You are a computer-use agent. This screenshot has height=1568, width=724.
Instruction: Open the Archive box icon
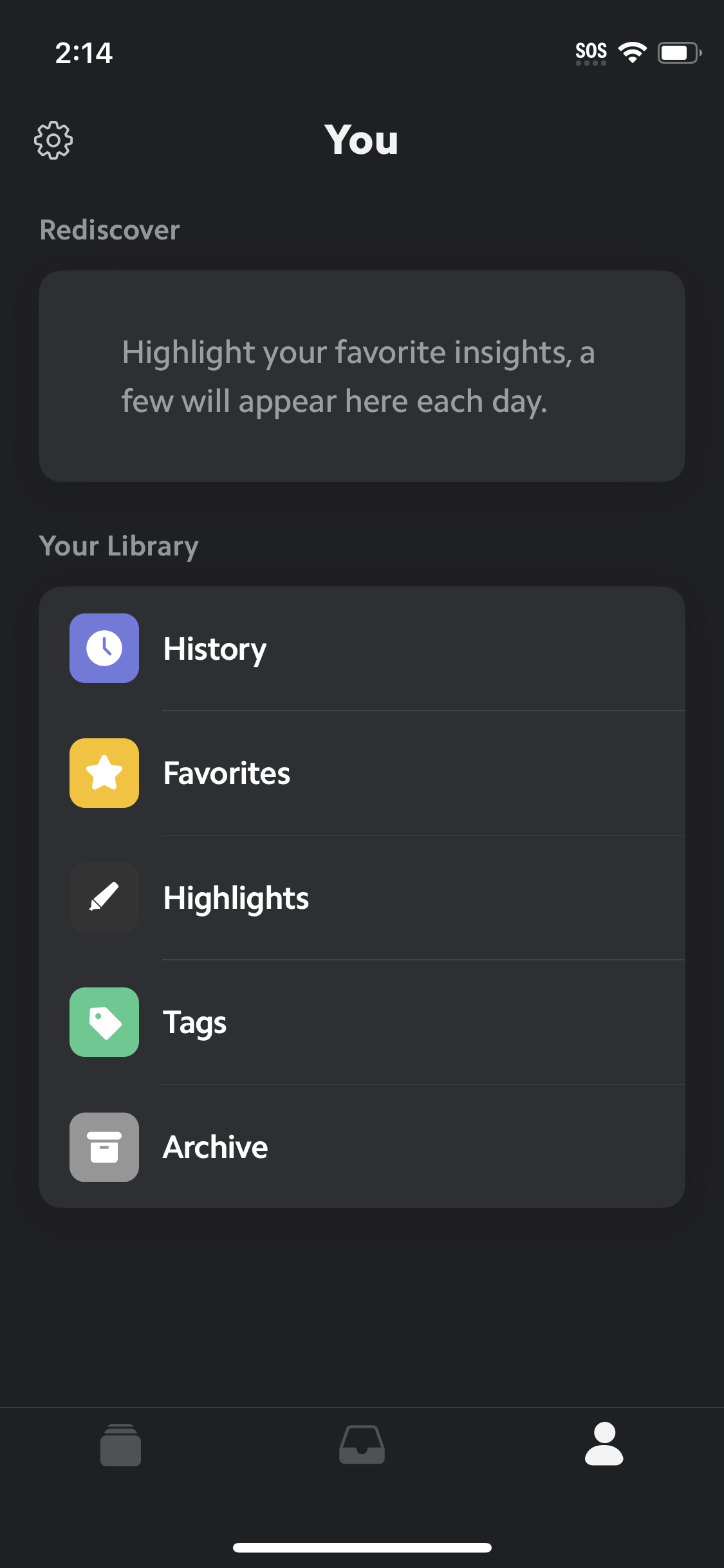point(104,1147)
